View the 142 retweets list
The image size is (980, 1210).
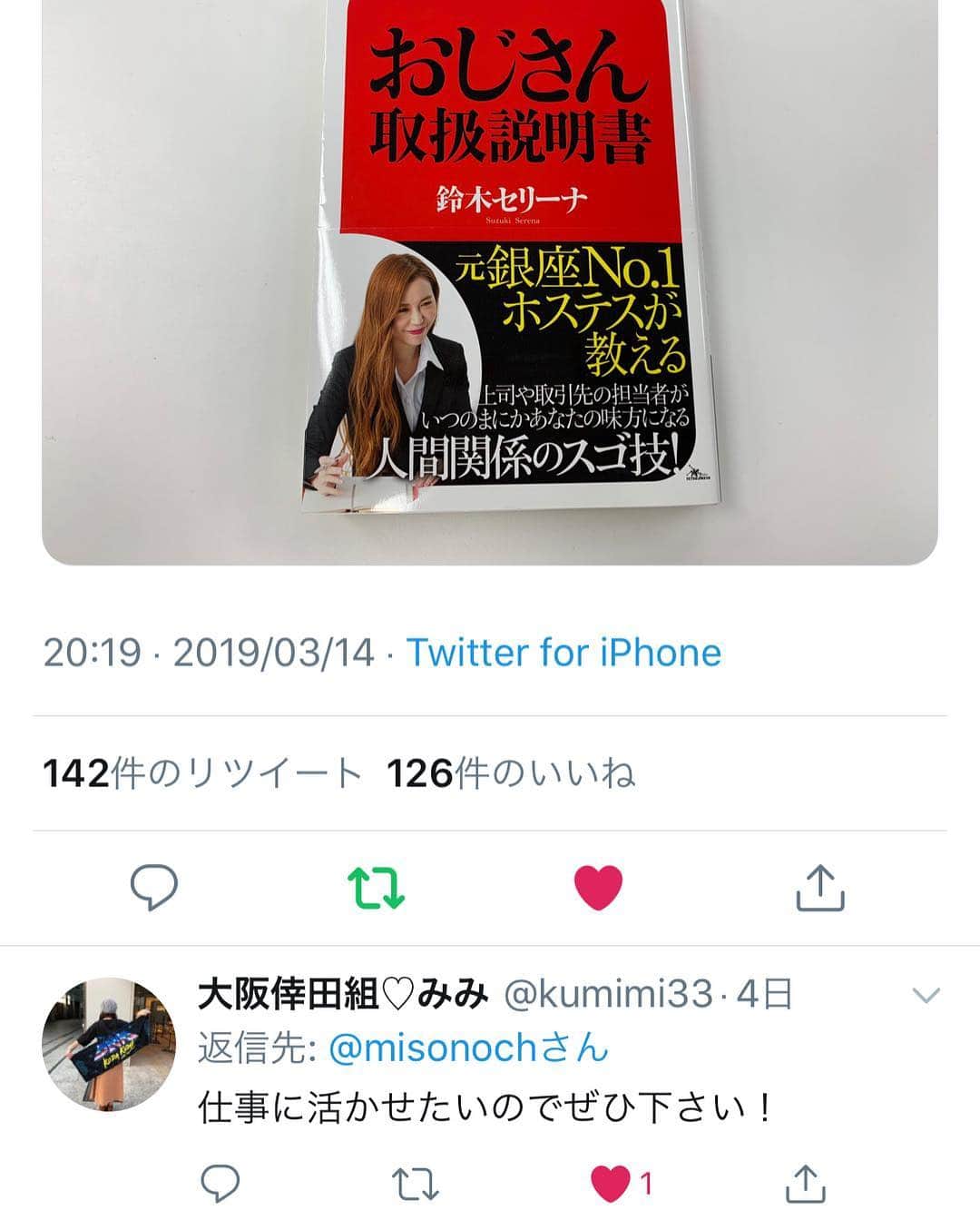click(x=202, y=774)
